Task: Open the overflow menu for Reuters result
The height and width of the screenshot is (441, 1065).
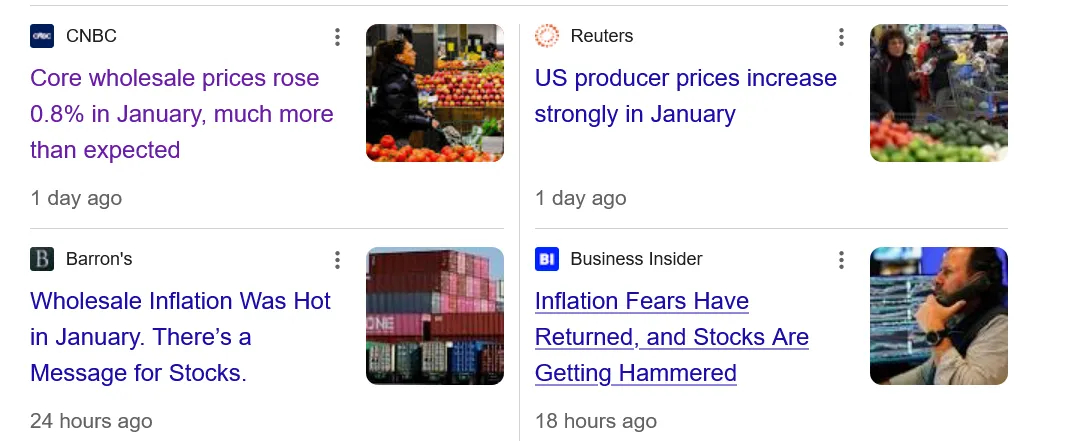Action: (x=842, y=37)
